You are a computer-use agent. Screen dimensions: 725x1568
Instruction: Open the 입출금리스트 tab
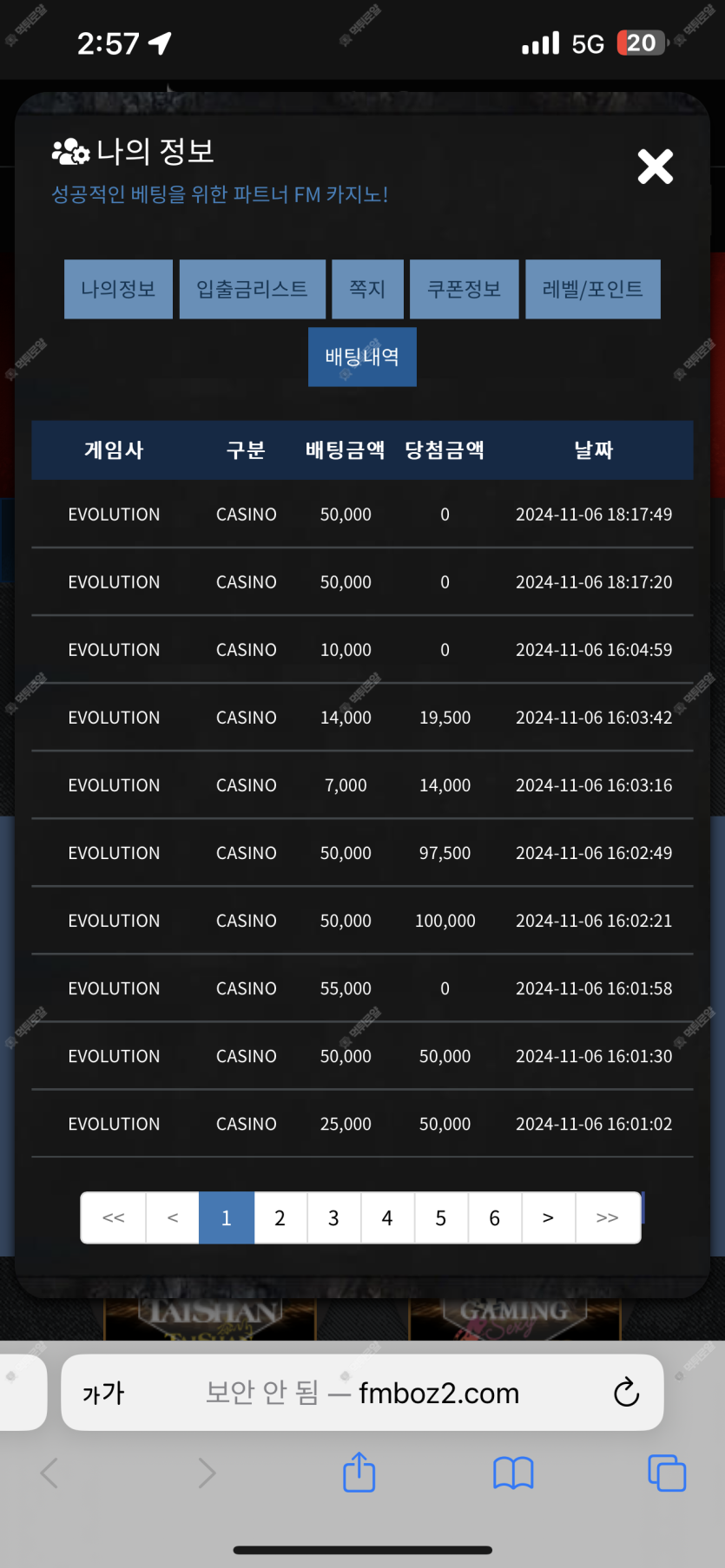point(252,289)
